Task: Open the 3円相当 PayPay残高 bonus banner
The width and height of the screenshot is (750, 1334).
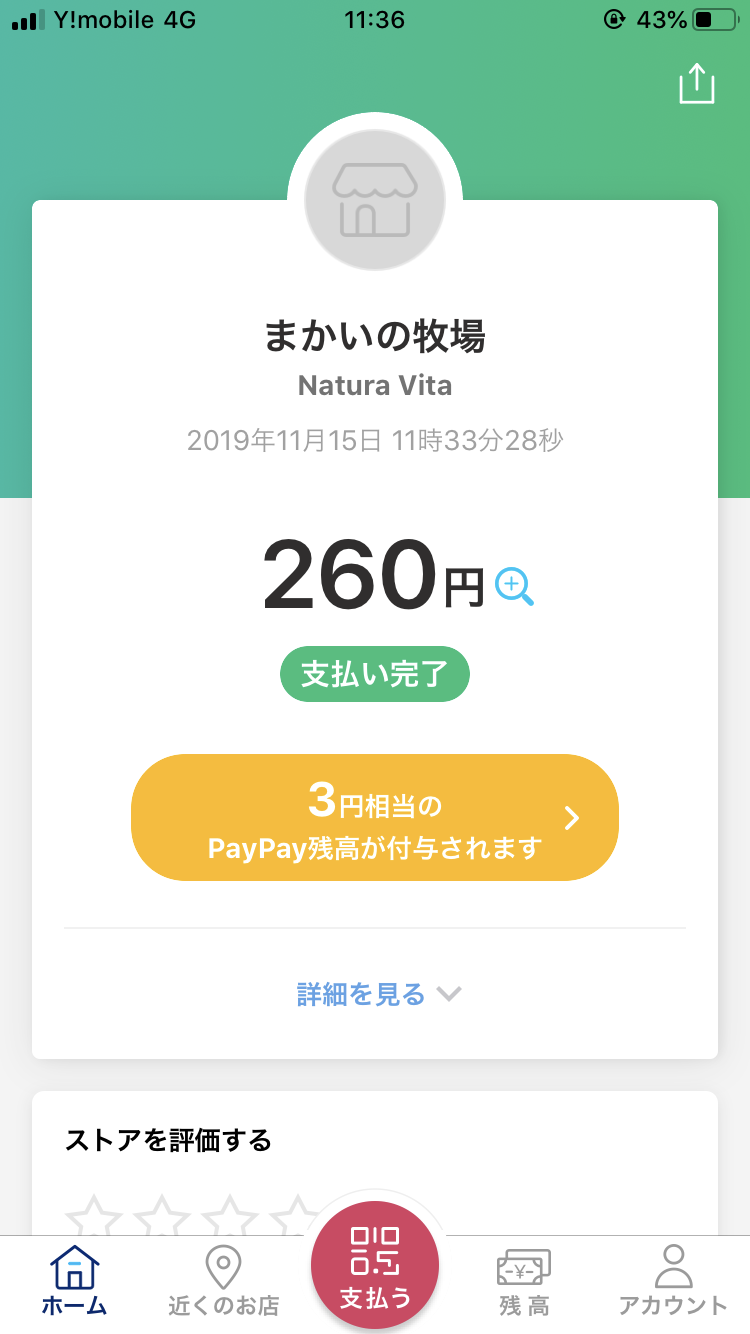Action: pyautogui.click(x=375, y=817)
